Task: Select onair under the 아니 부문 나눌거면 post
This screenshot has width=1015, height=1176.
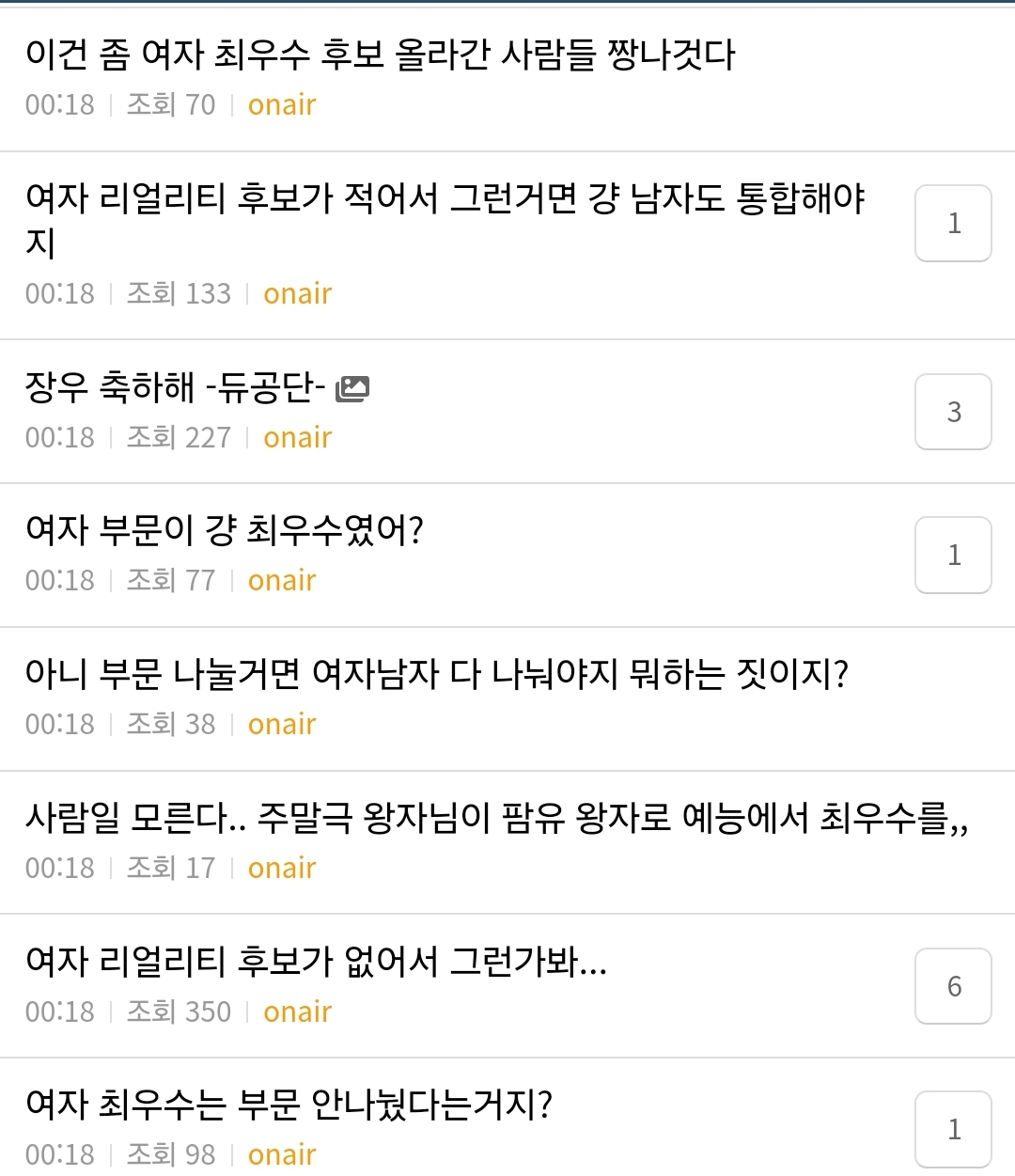Action: (281, 724)
